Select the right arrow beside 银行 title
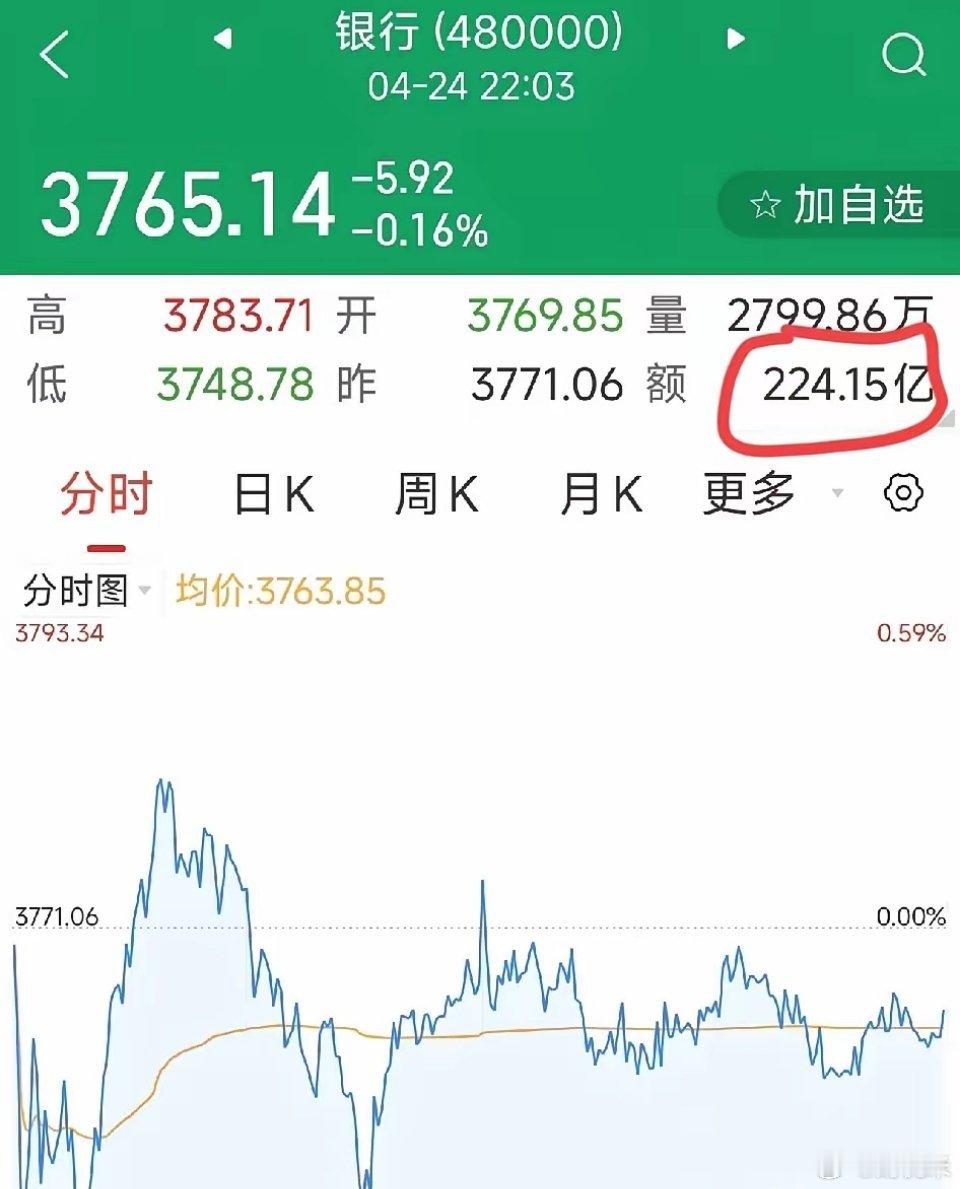Image resolution: width=960 pixels, height=1189 pixels. (735, 38)
